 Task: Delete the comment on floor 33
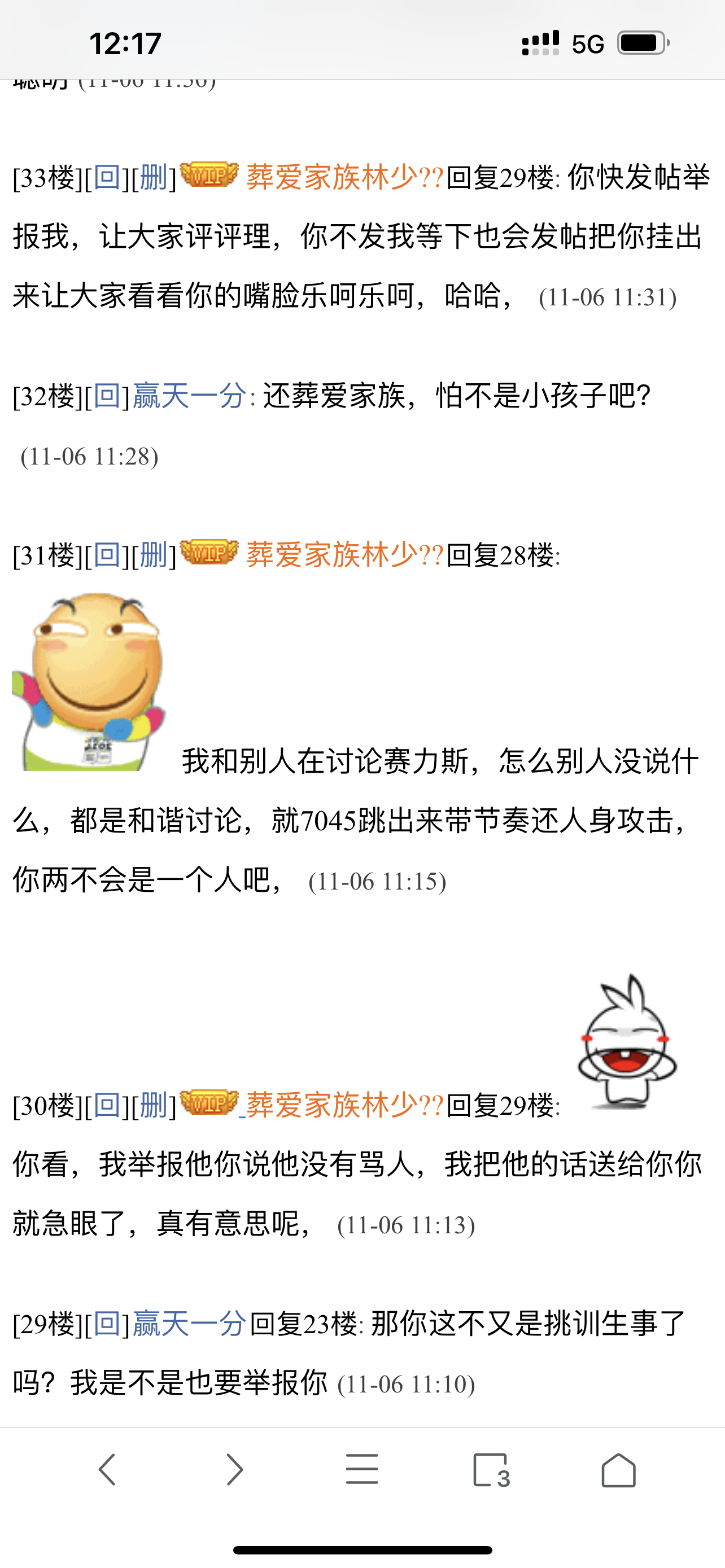click(154, 178)
